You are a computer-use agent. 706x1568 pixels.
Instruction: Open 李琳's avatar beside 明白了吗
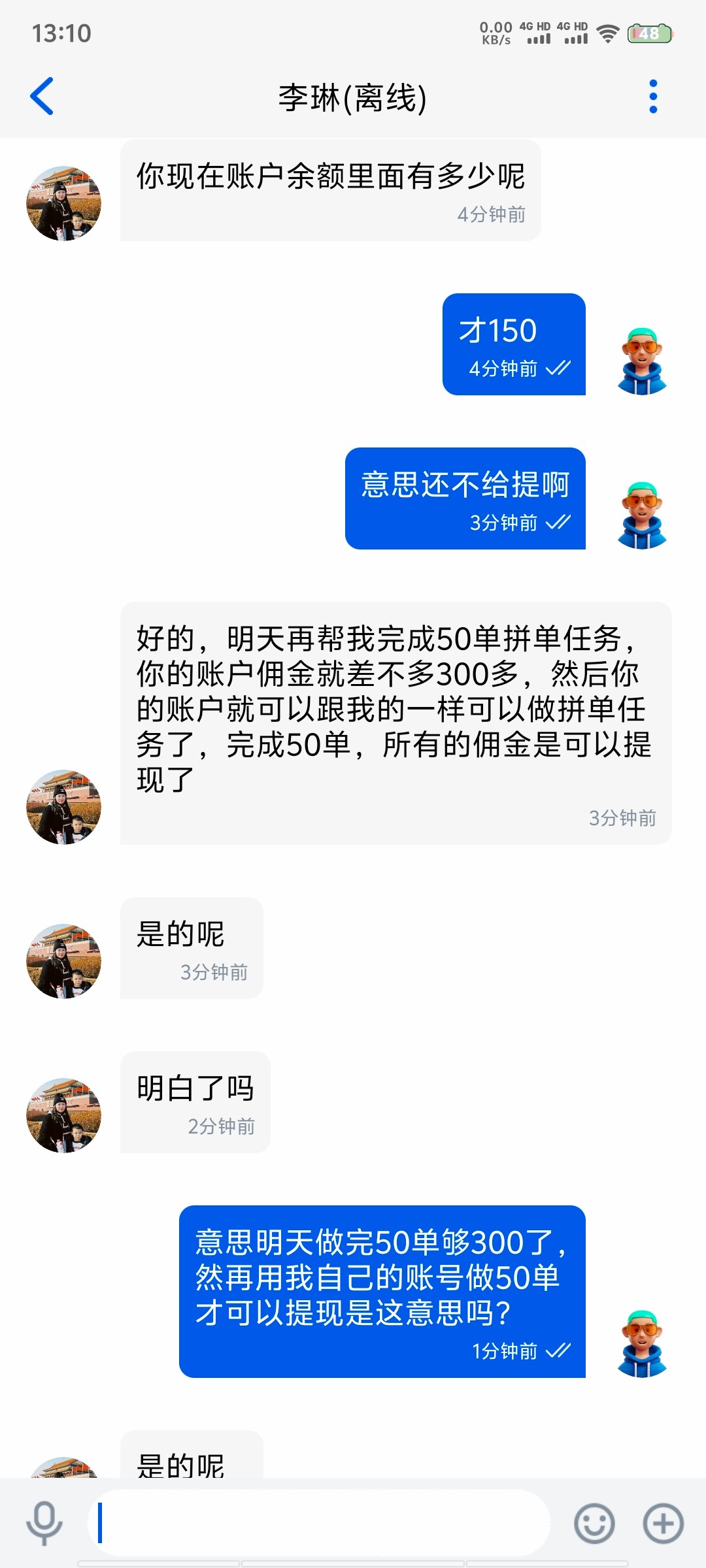(x=63, y=1115)
